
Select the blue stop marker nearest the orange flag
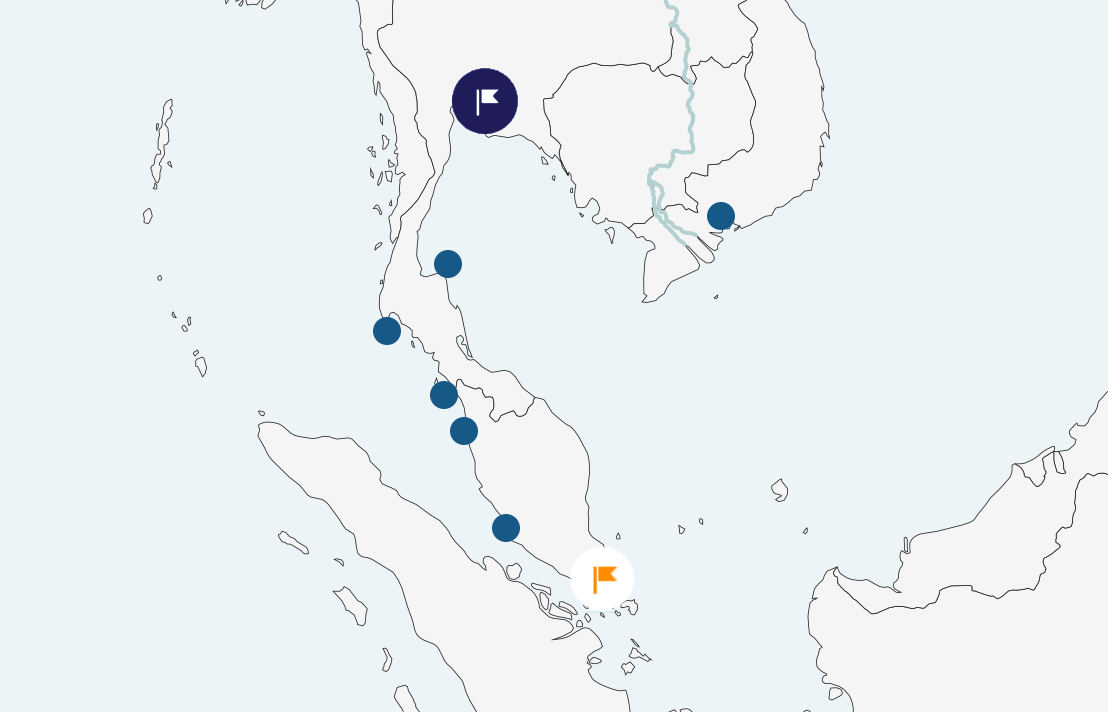pyautogui.click(x=506, y=528)
